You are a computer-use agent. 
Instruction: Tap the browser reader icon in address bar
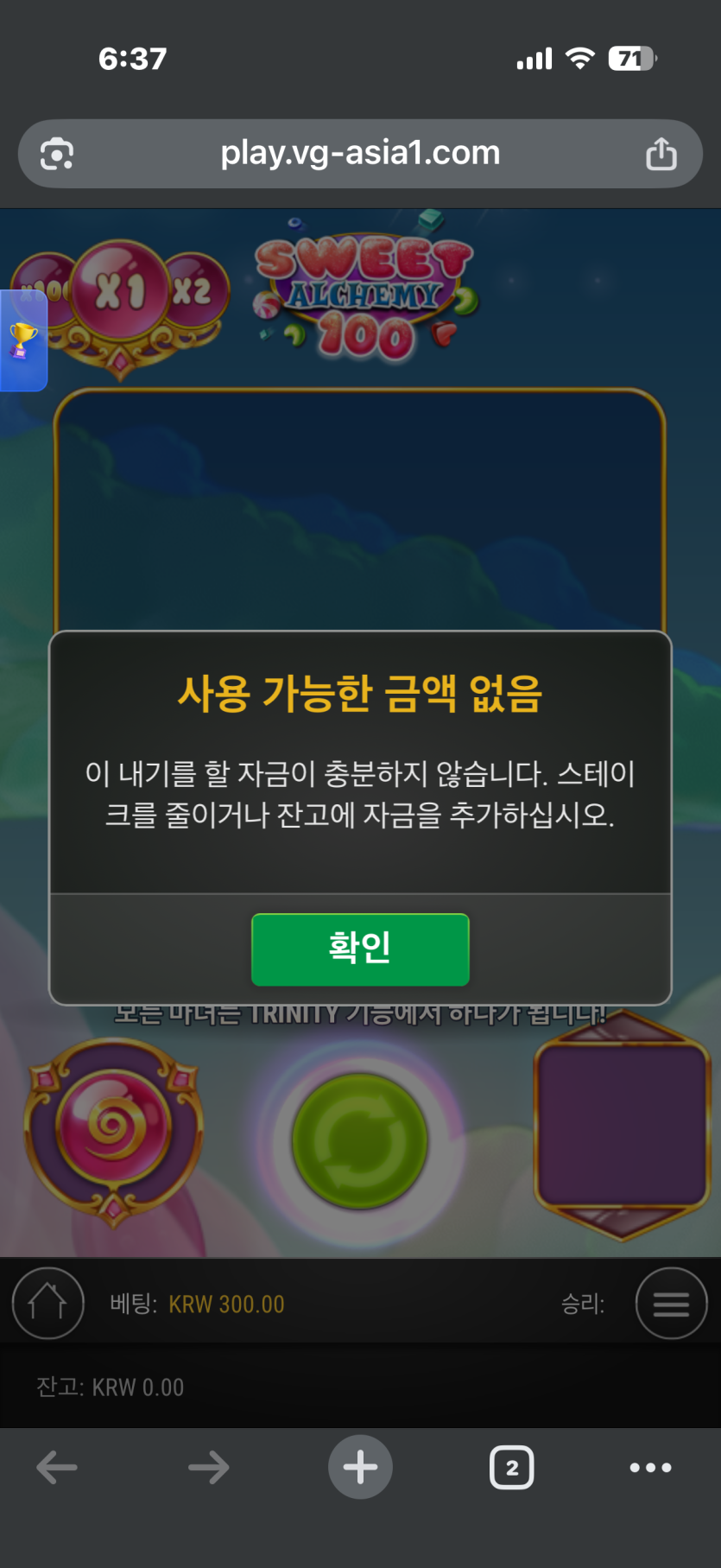point(57,154)
